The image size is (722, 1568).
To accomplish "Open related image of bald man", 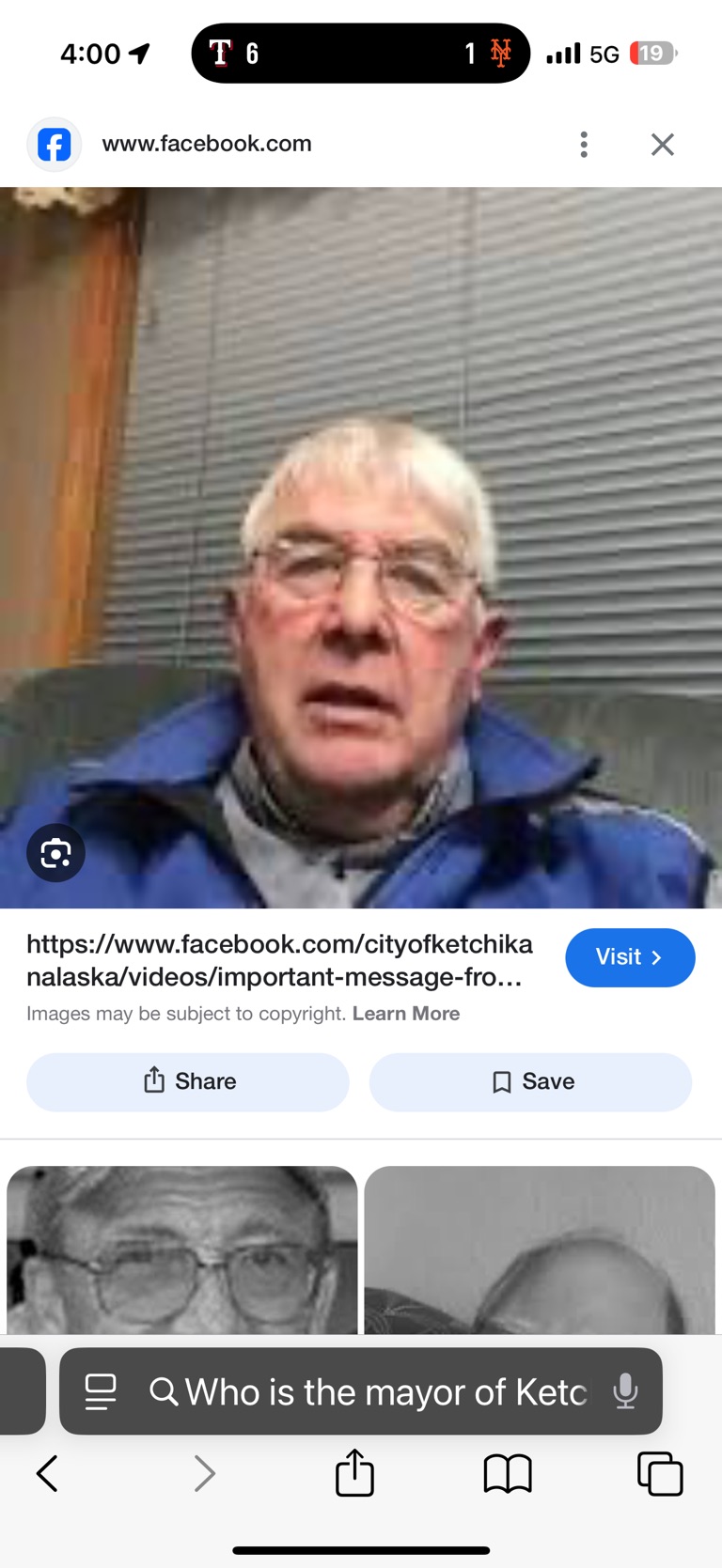I will 540,1250.
